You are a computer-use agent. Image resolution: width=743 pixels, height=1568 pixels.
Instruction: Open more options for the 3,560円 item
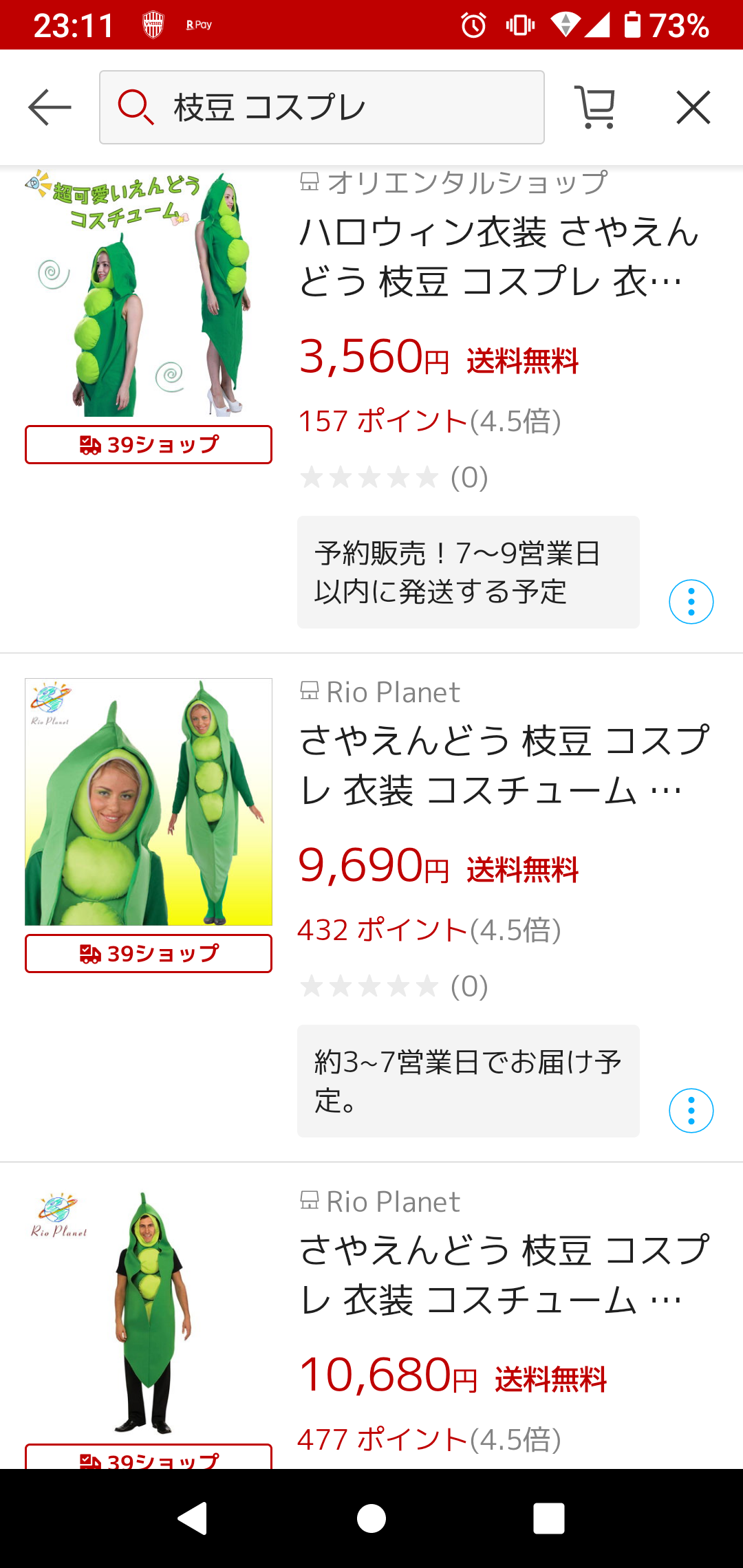click(691, 602)
